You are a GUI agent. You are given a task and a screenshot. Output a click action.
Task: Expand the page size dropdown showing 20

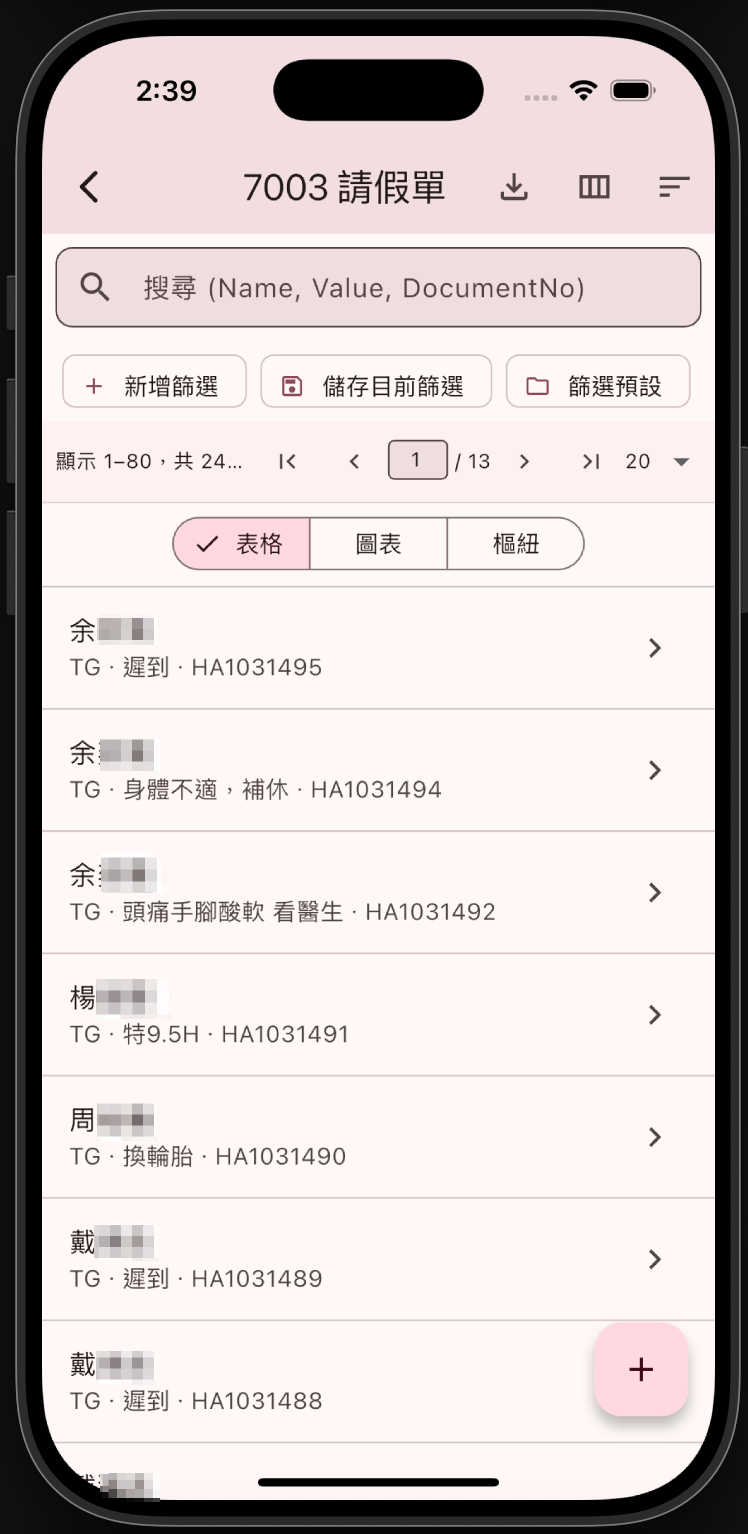(x=658, y=461)
